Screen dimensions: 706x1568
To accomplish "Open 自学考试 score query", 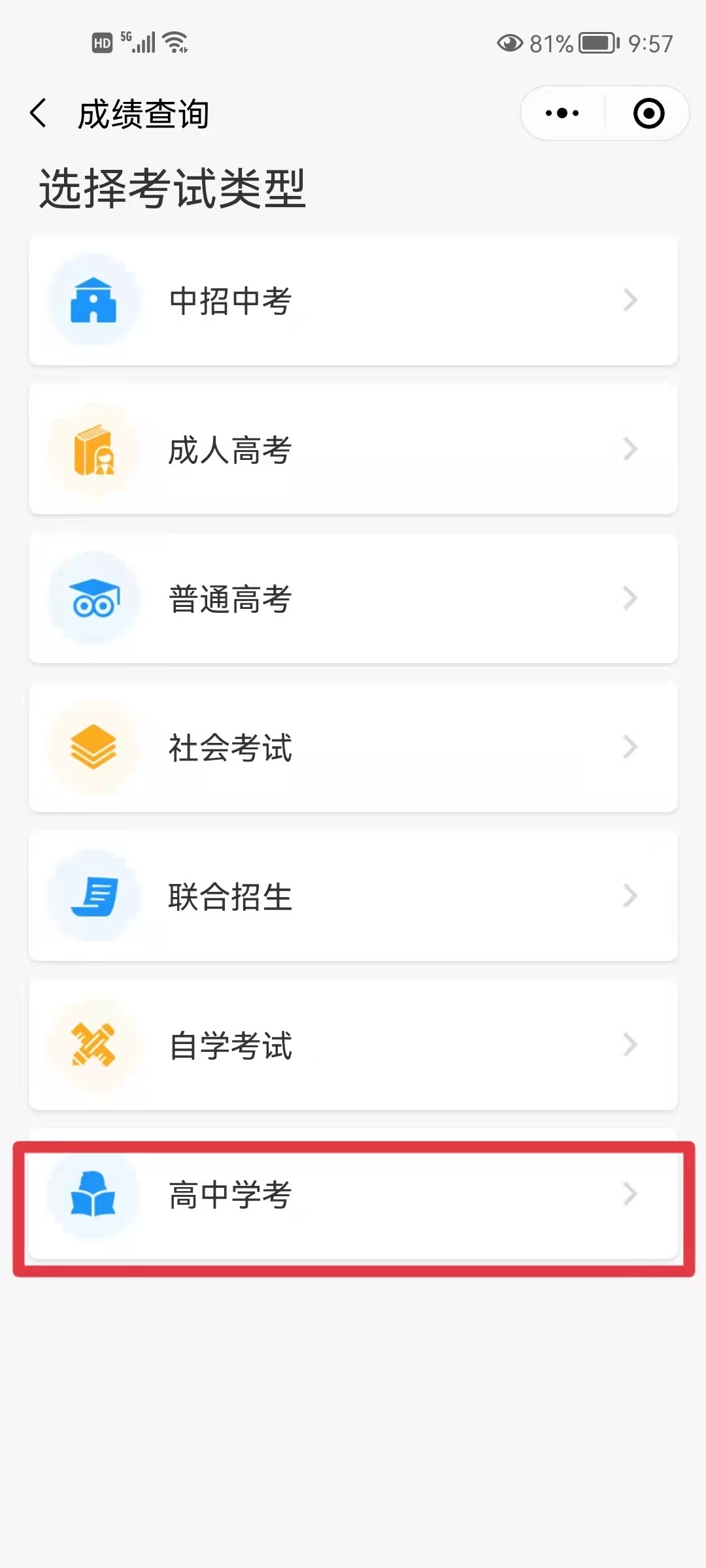I will (353, 1045).
